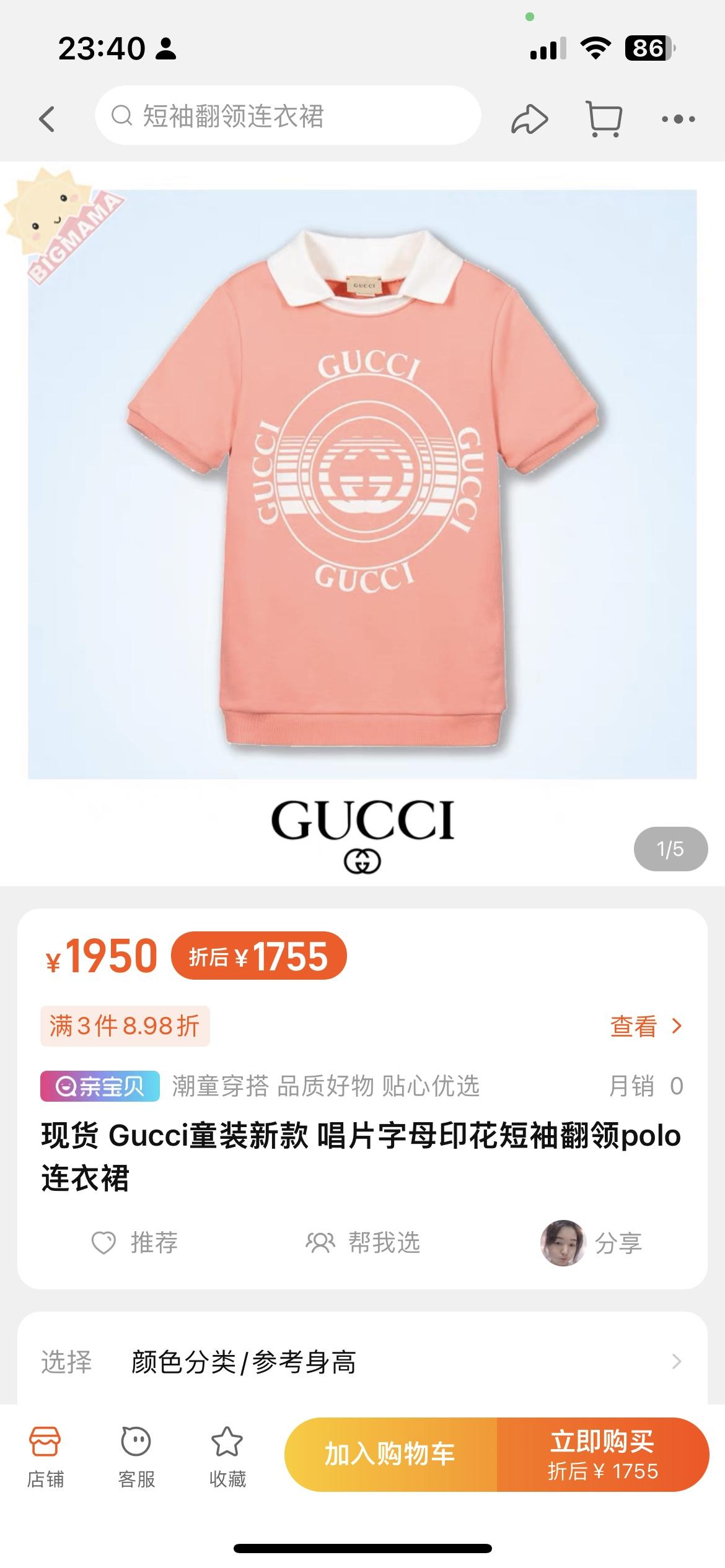View the 满3件8.98折 discount details via 查看
Image resolution: width=725 pixels, height=1568 pixels.
646,1027
